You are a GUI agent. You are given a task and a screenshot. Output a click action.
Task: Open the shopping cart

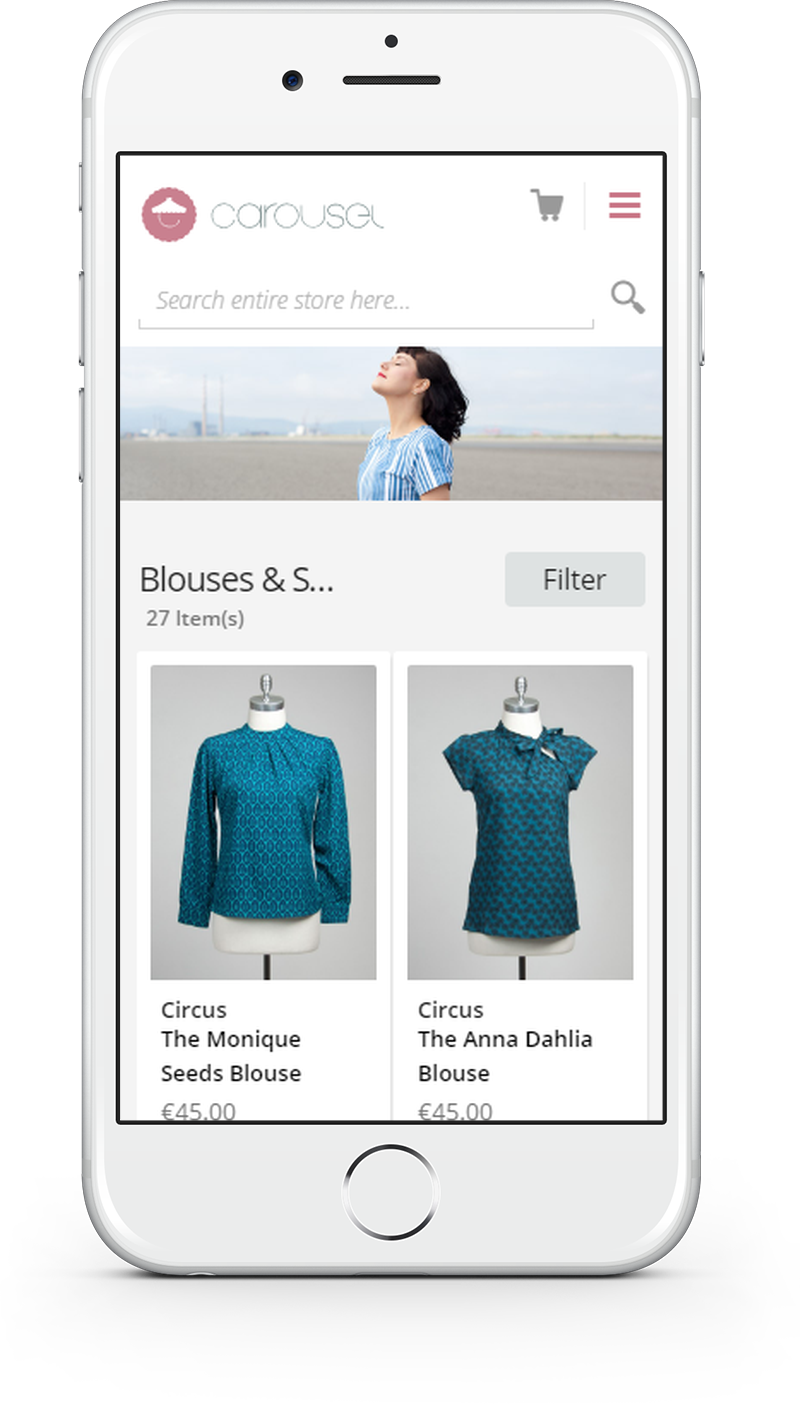tap(547, 205)
